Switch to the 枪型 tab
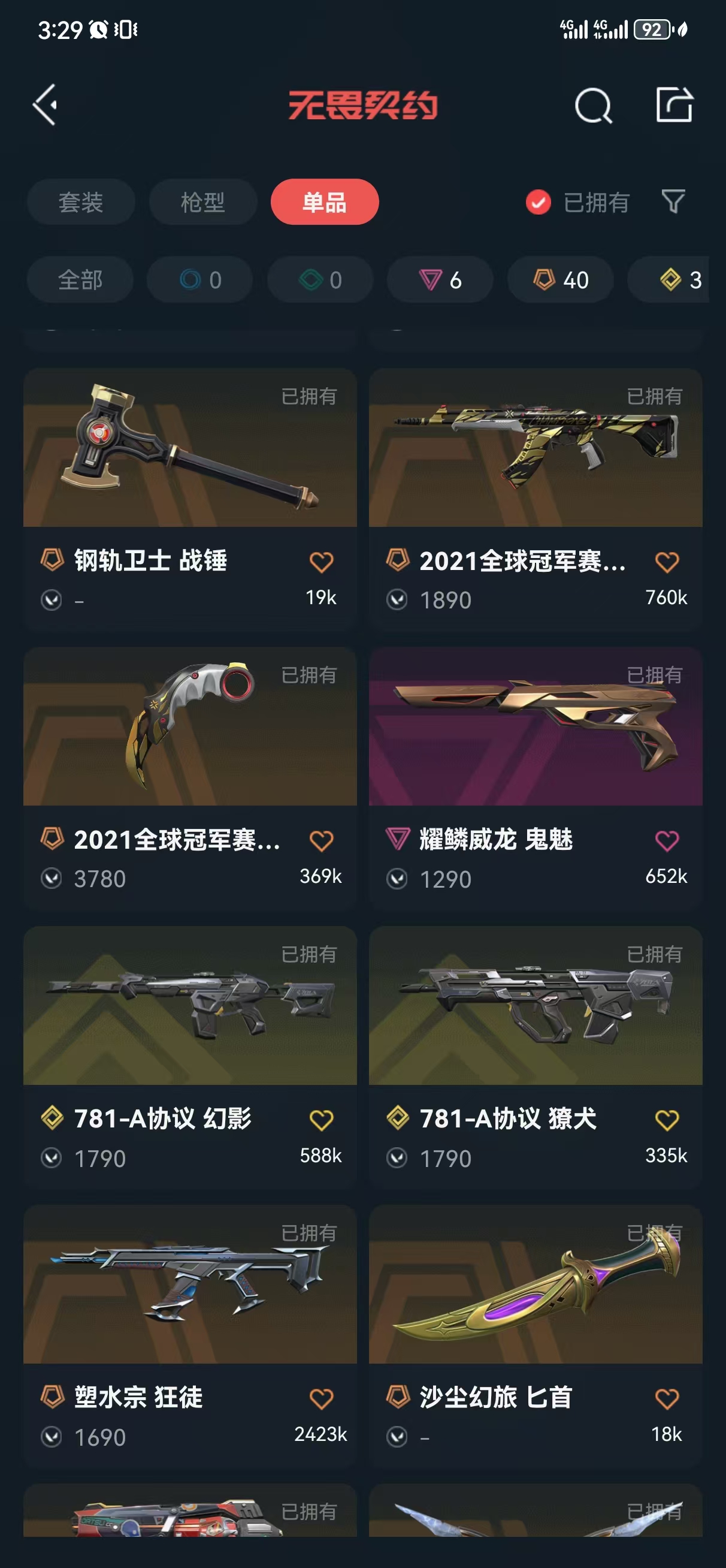Viewport: 726px width, 1568px height. 203,202
